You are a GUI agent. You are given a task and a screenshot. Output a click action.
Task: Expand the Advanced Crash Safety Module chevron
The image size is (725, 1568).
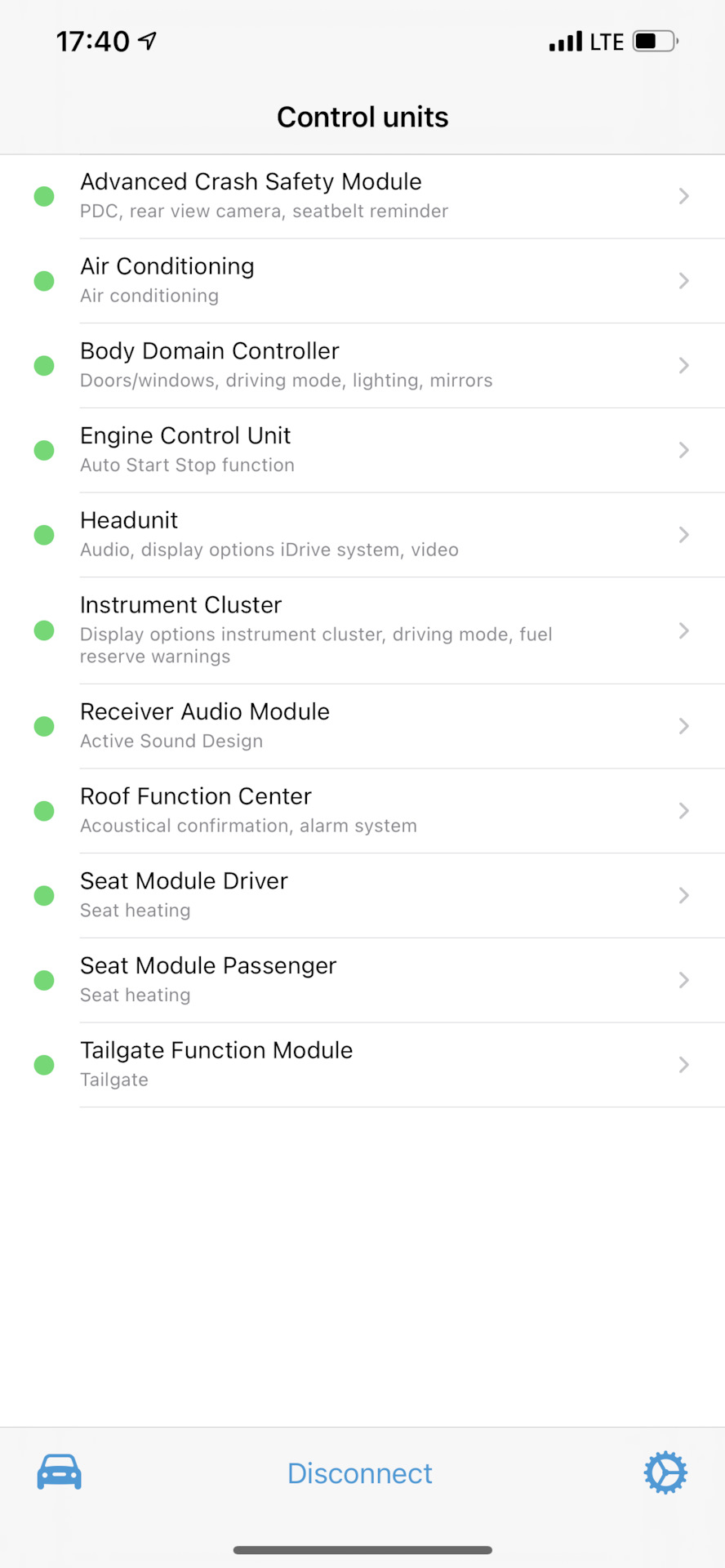pyautogui.click(x=684, y=196)
